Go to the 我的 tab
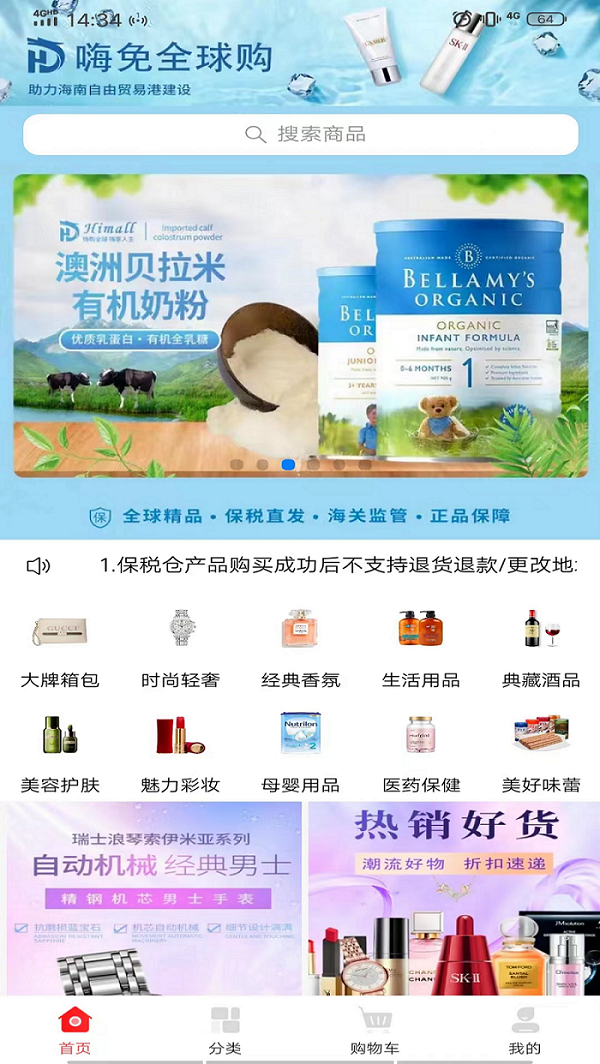This screenshot has width=600, height=1064. point(525,1031)
